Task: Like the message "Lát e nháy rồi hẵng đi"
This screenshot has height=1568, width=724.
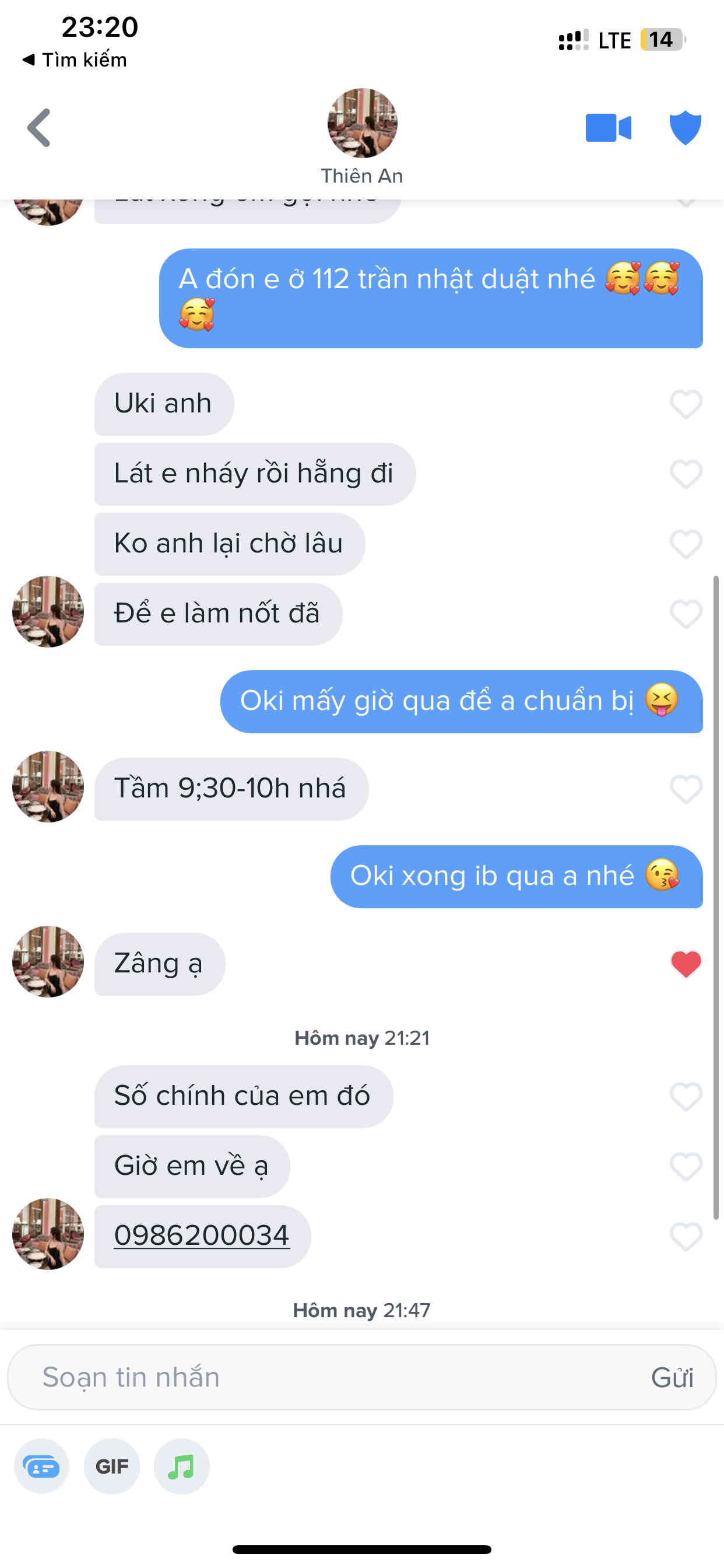Action: (686, 474)
